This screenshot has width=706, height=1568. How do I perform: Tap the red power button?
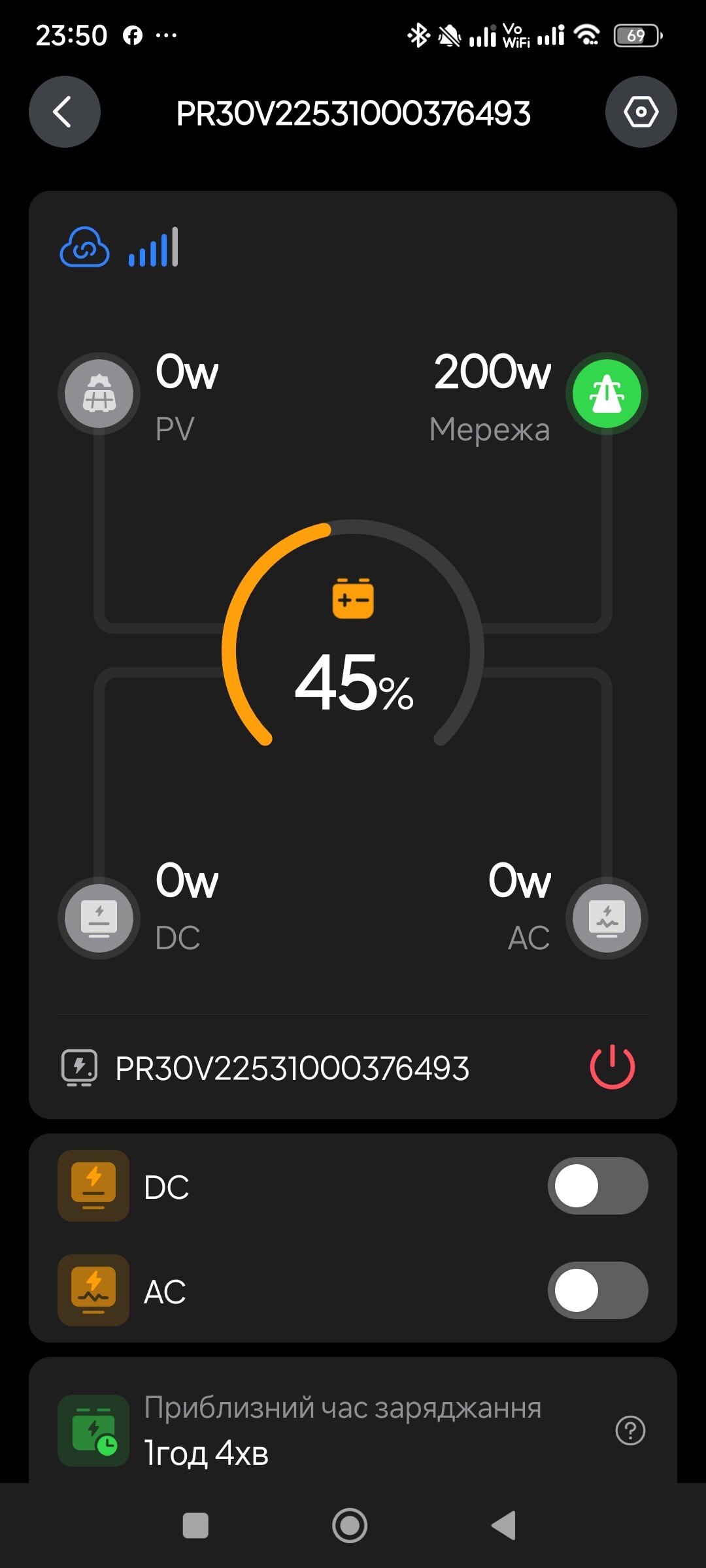point(612,1067)
